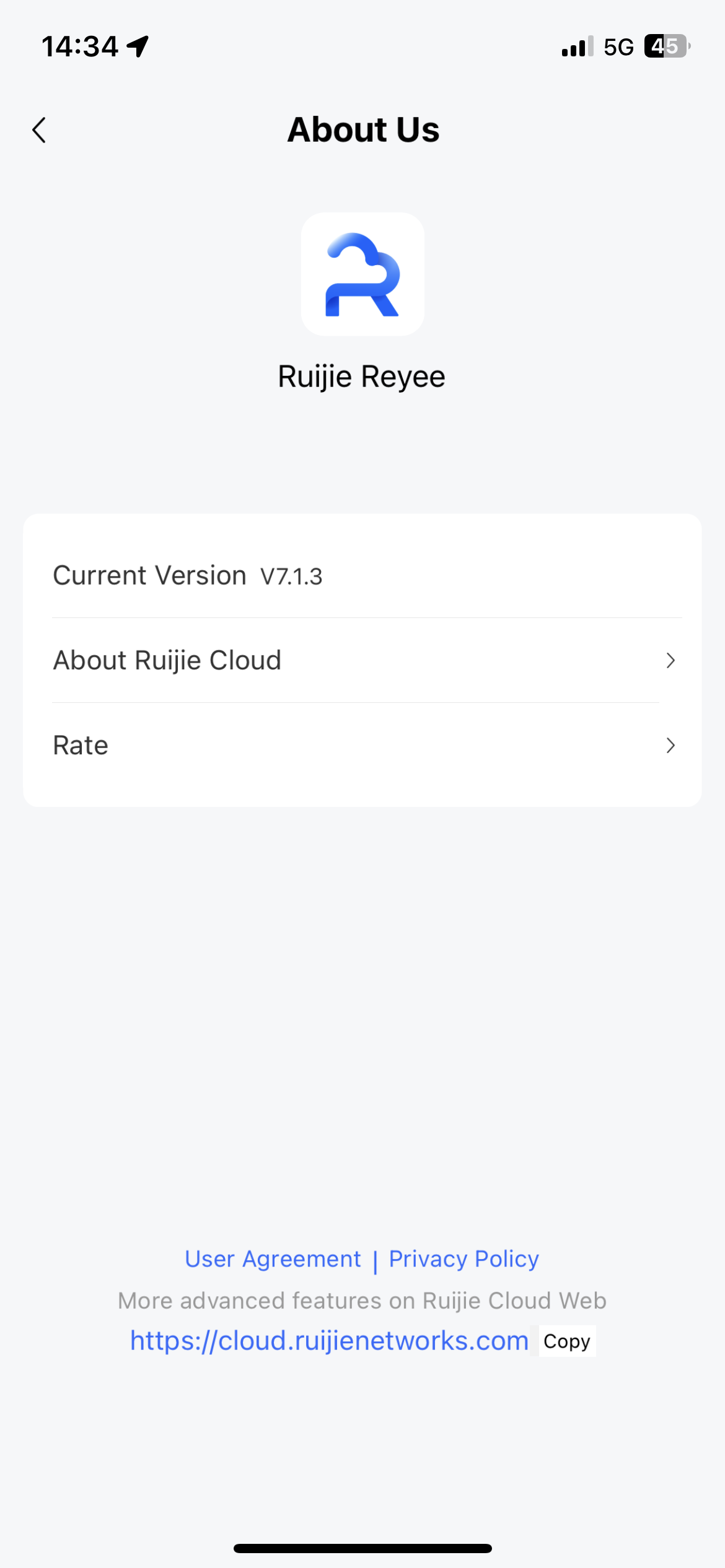Screen dimensions: 725x1568
Task: Open About Ruijie Cloud
Action: coord(362,660)
